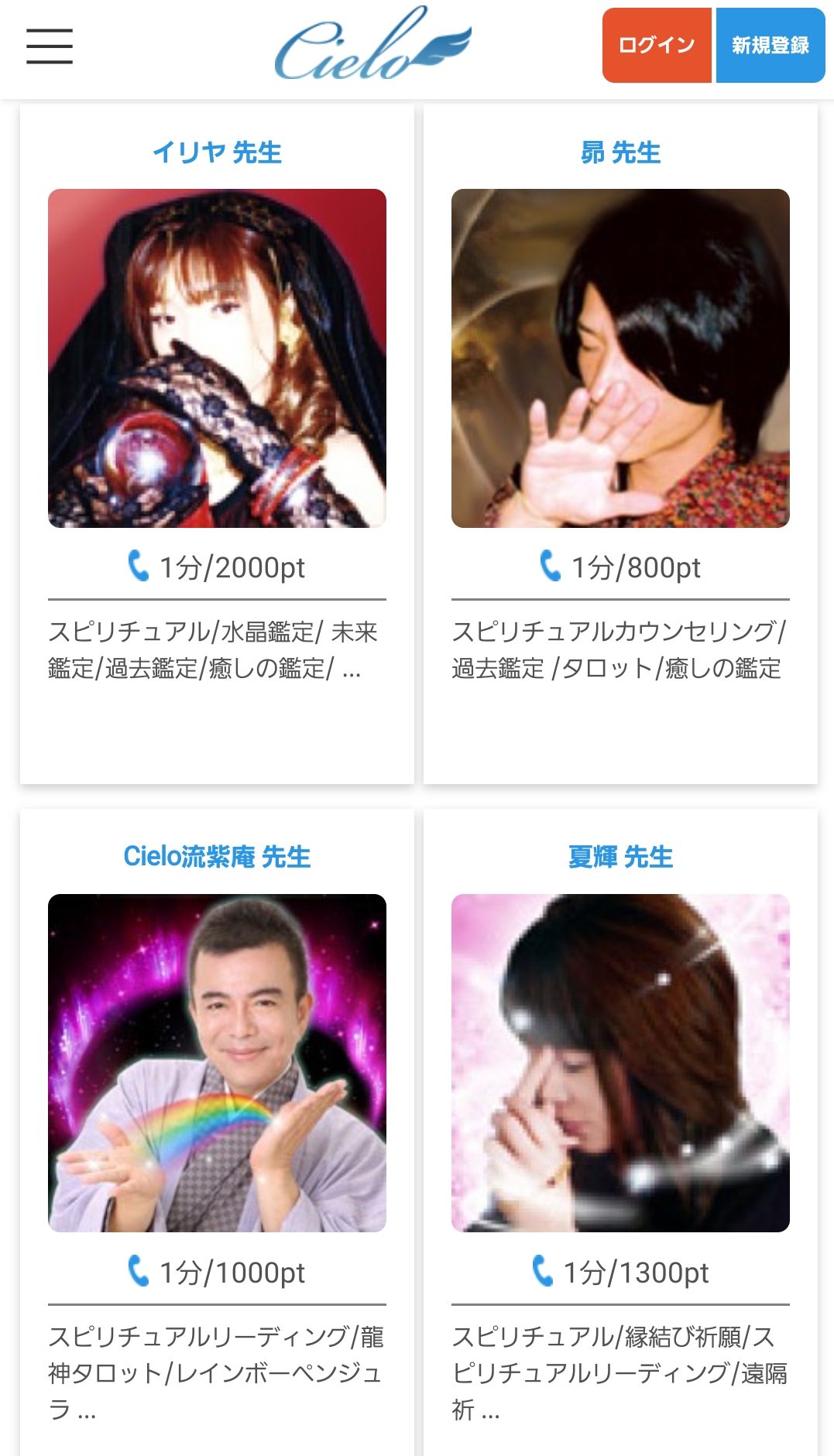Image resolution: width=834 pixels, height=1456 pixels.
Task: Tap the ログイン login button
Action: coord(657,46)
